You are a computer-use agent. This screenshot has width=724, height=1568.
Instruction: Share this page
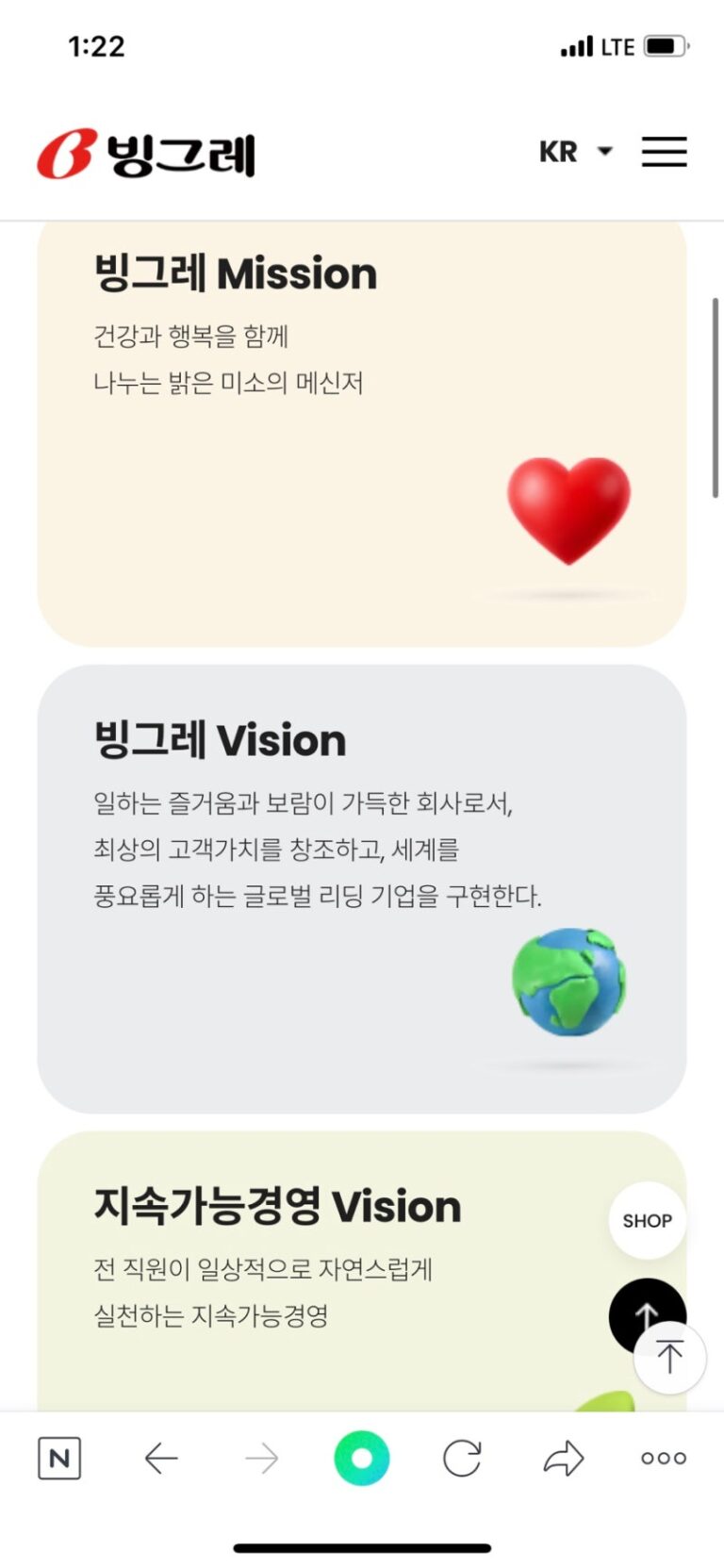pyautogui.click(x=564, y=1459)
